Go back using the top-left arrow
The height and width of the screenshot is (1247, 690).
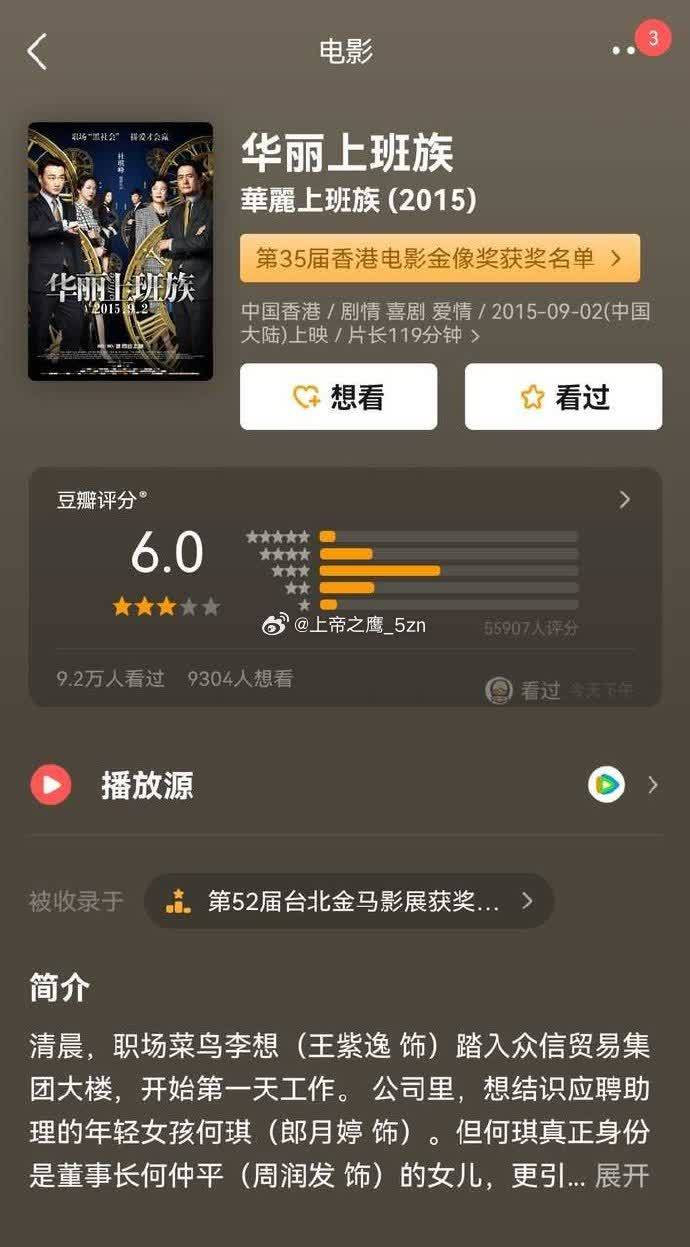(37, 51)
